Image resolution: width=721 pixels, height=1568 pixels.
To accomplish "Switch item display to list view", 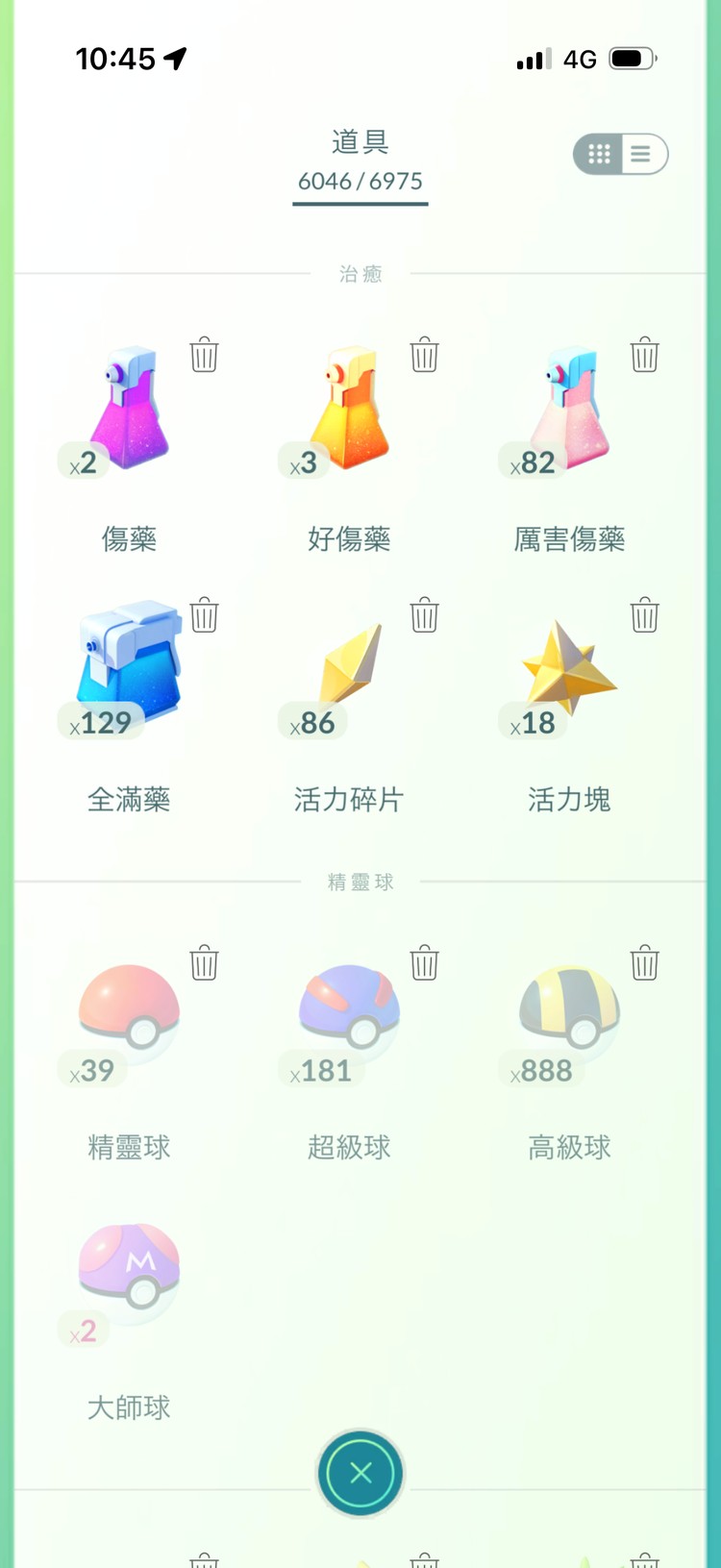I will [639, 154].
